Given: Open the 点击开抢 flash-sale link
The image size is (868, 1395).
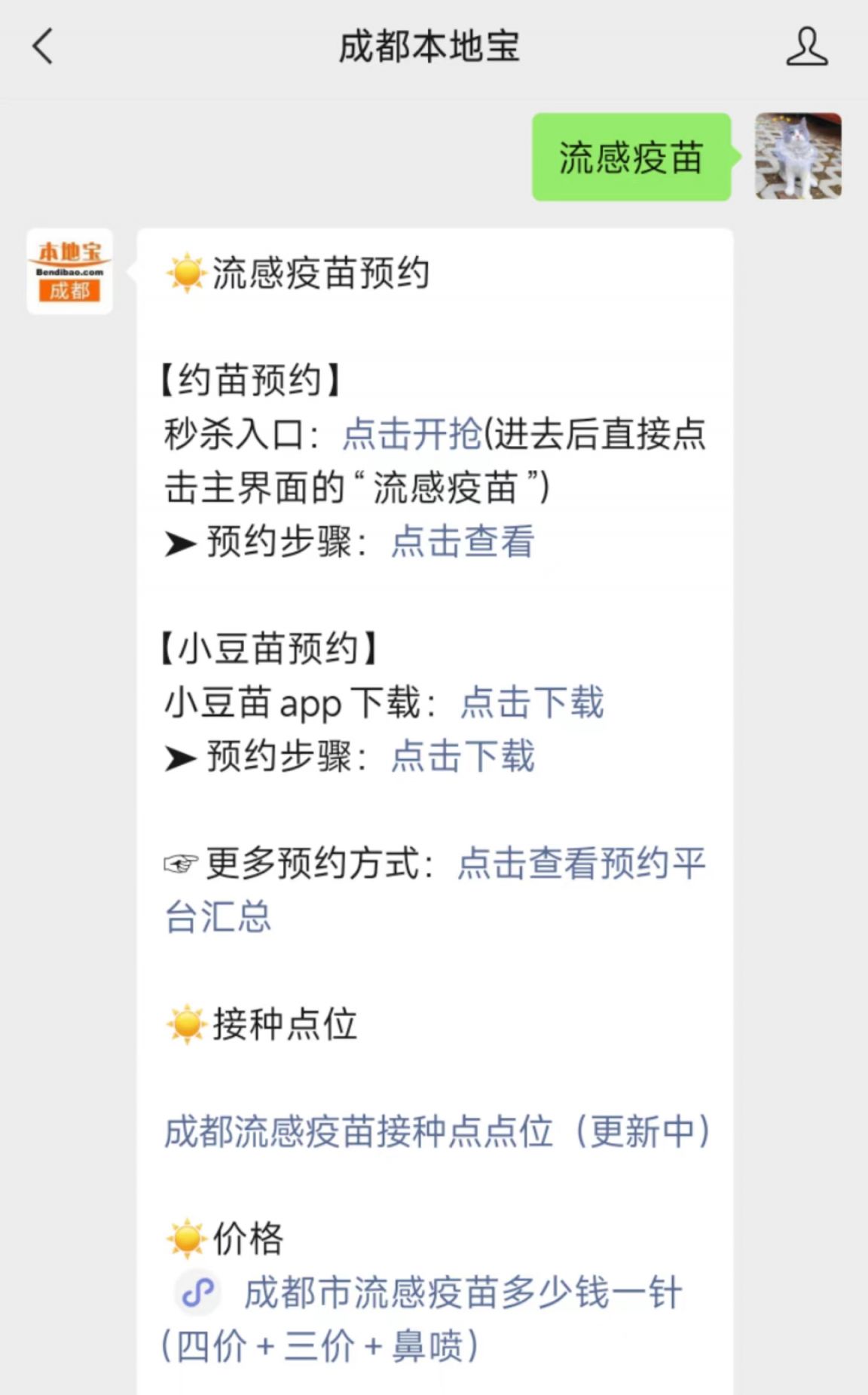Looking at the screenshot, I should pyautogui.click(x=412, y=433).
